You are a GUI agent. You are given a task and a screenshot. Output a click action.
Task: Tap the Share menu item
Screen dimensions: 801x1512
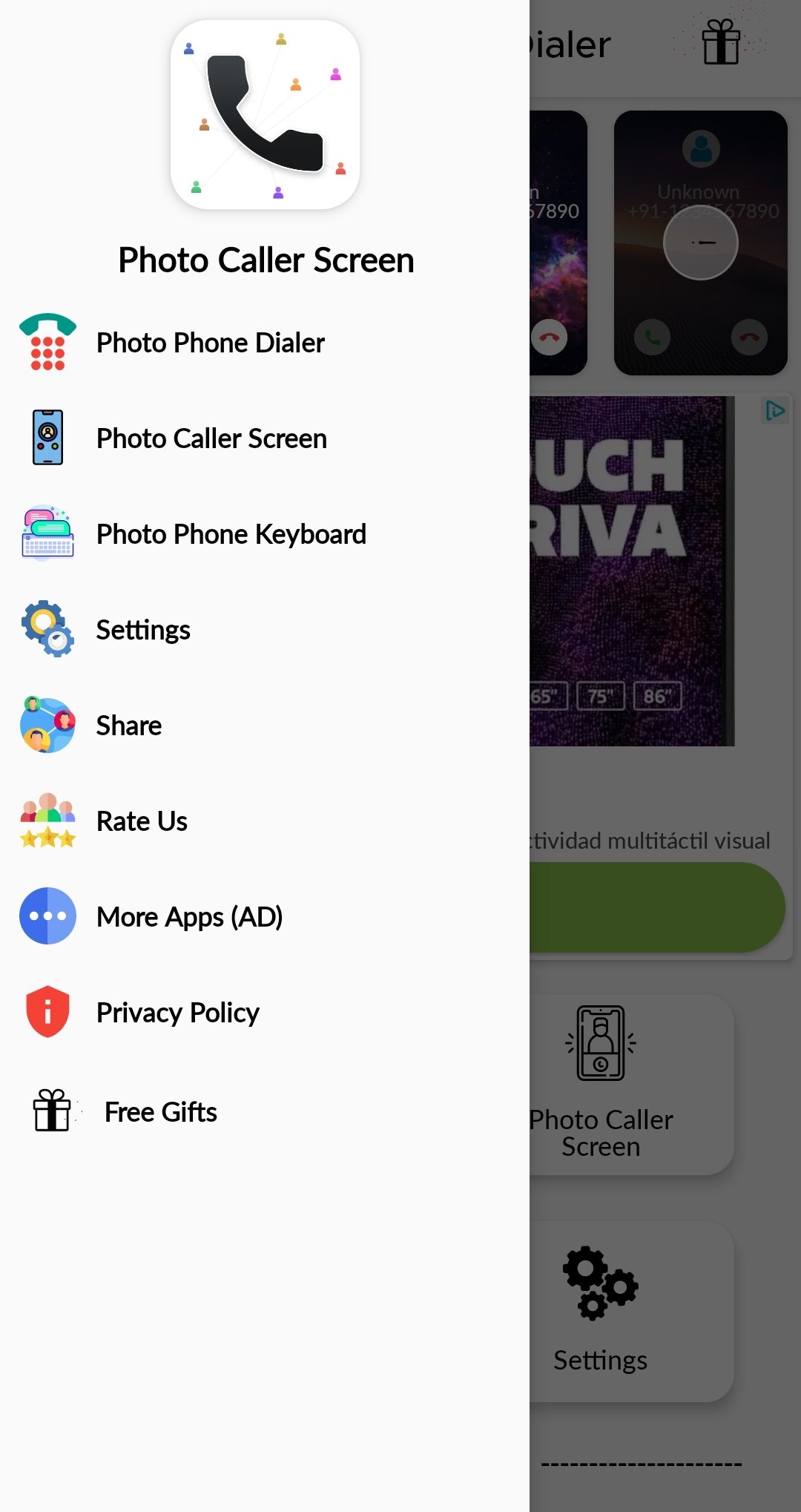(x=129, y=726)
